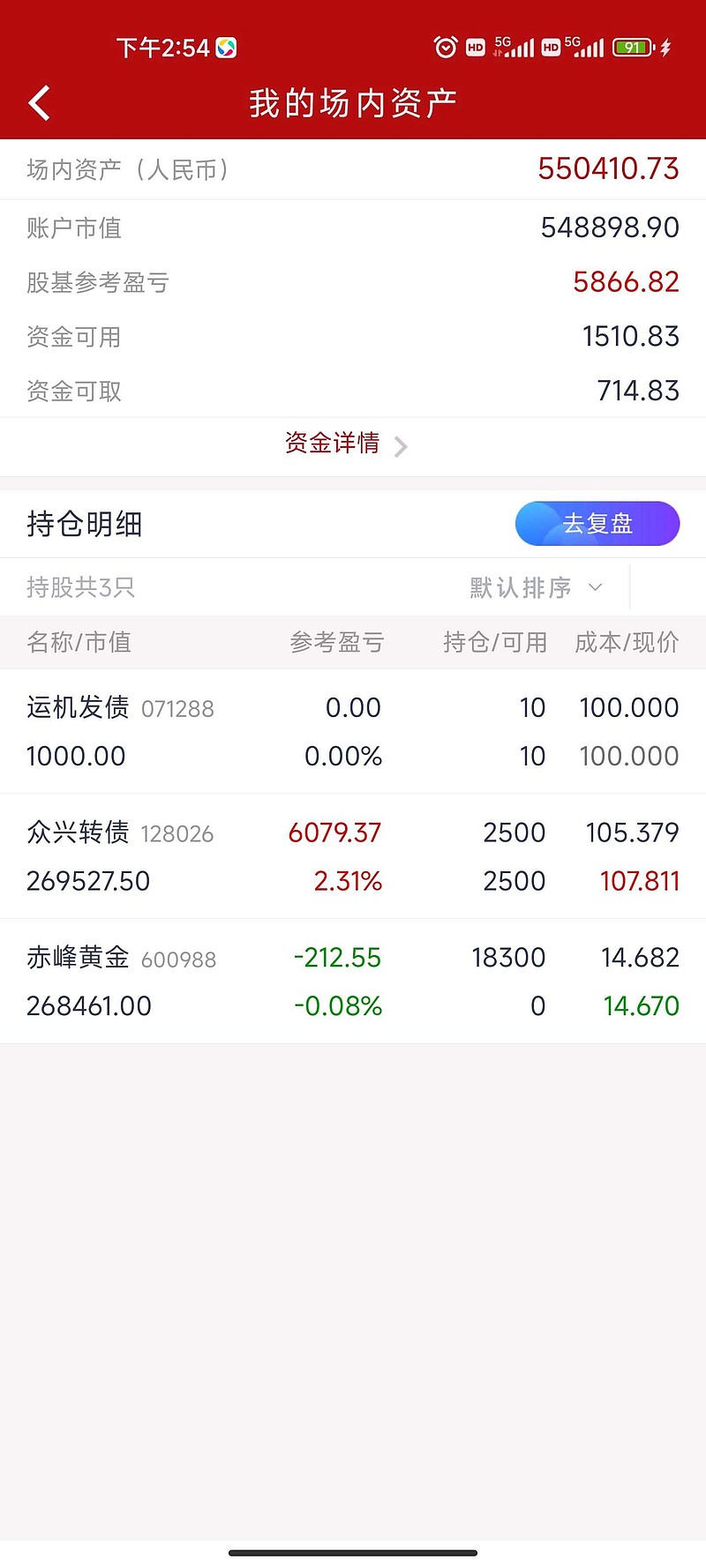Image resolution: width=706 pixels, height=1568 pixels.
Task: Tap the 去复盘 button
Action: tap(597, 524)
